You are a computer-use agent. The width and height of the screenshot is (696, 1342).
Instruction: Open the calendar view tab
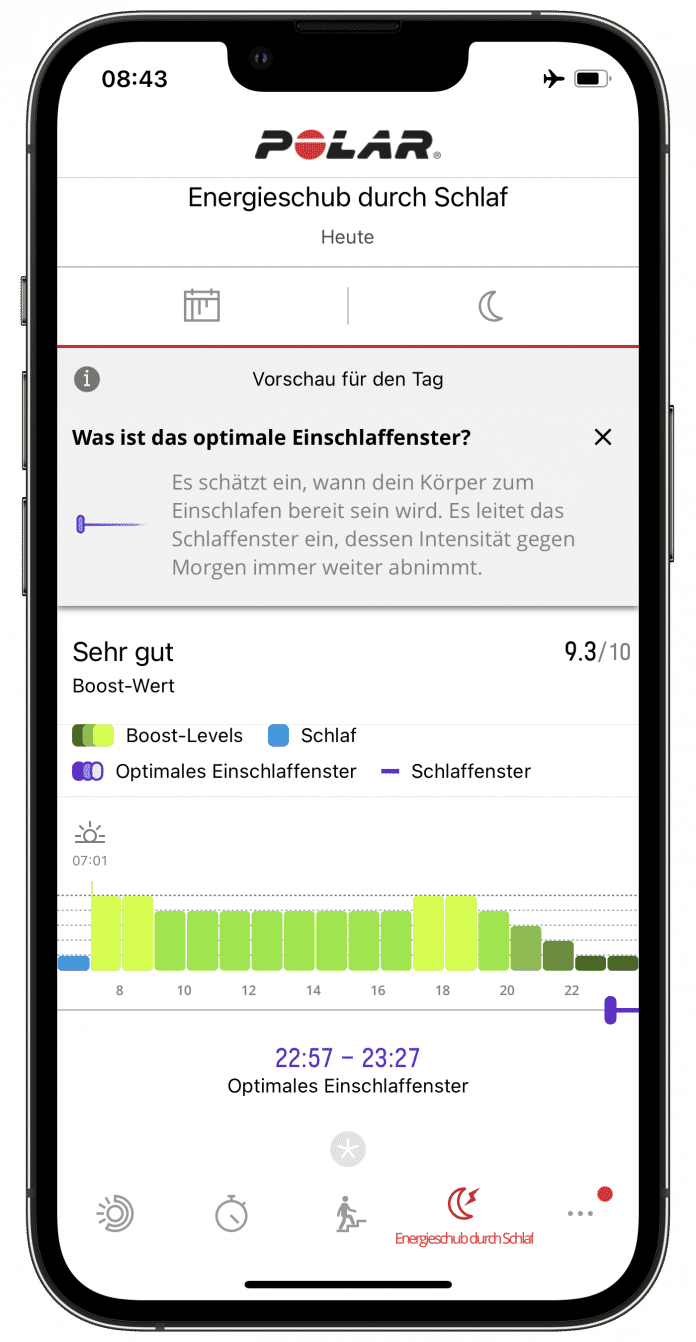click(202, 305)
